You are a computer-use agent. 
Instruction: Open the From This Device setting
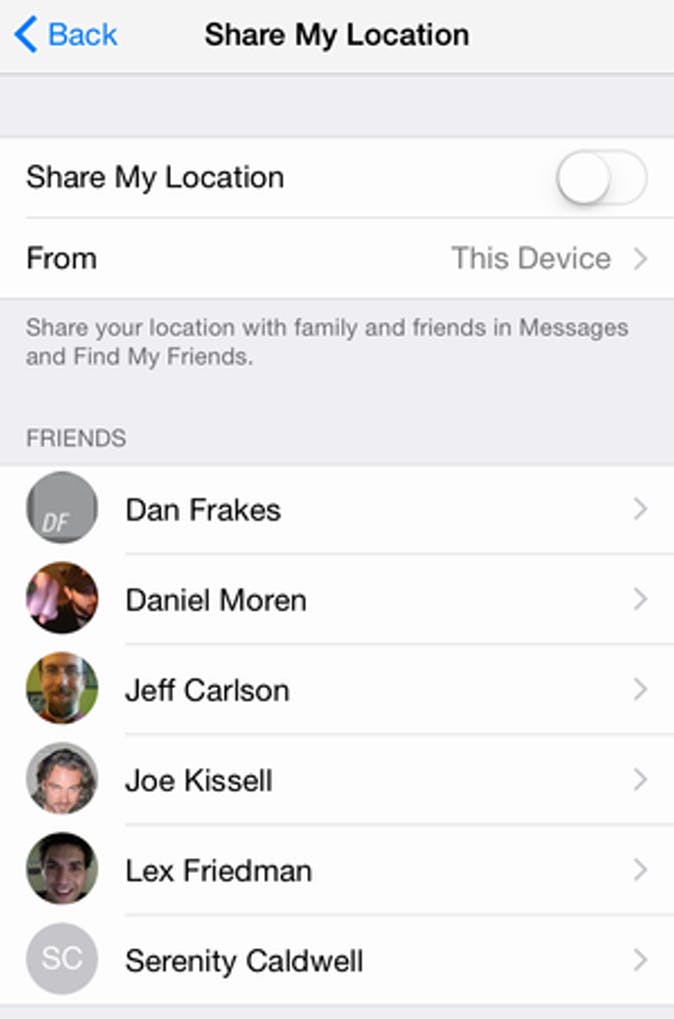click(337, 258)
